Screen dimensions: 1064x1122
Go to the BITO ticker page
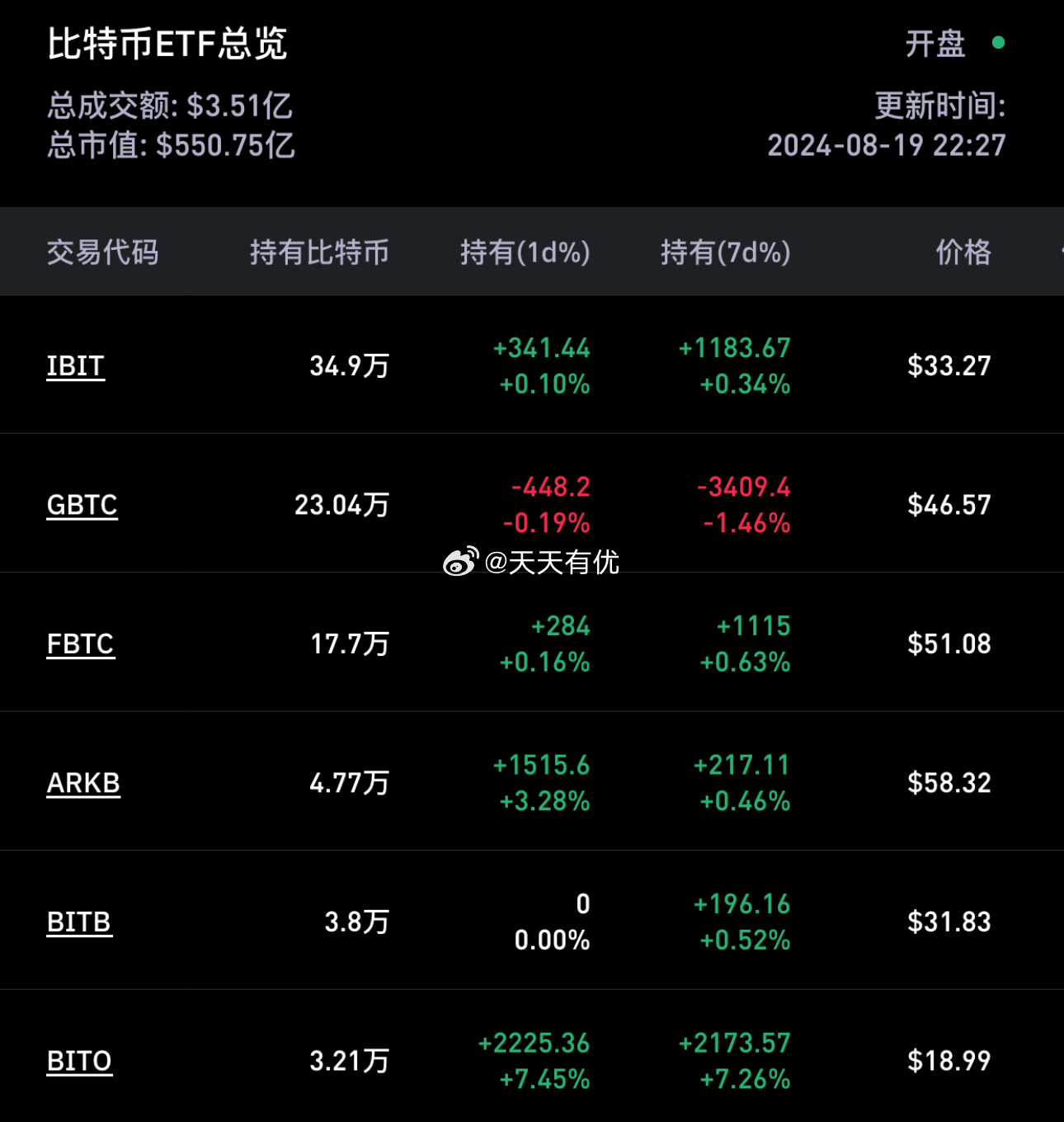pyautogui.click(x=79, y=1060)
